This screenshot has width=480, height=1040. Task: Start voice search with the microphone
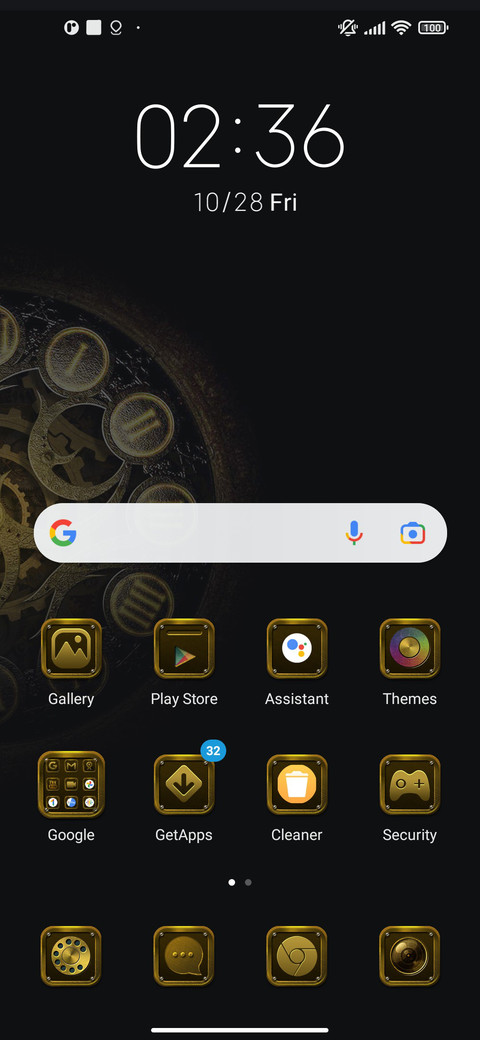coord(354,533)
